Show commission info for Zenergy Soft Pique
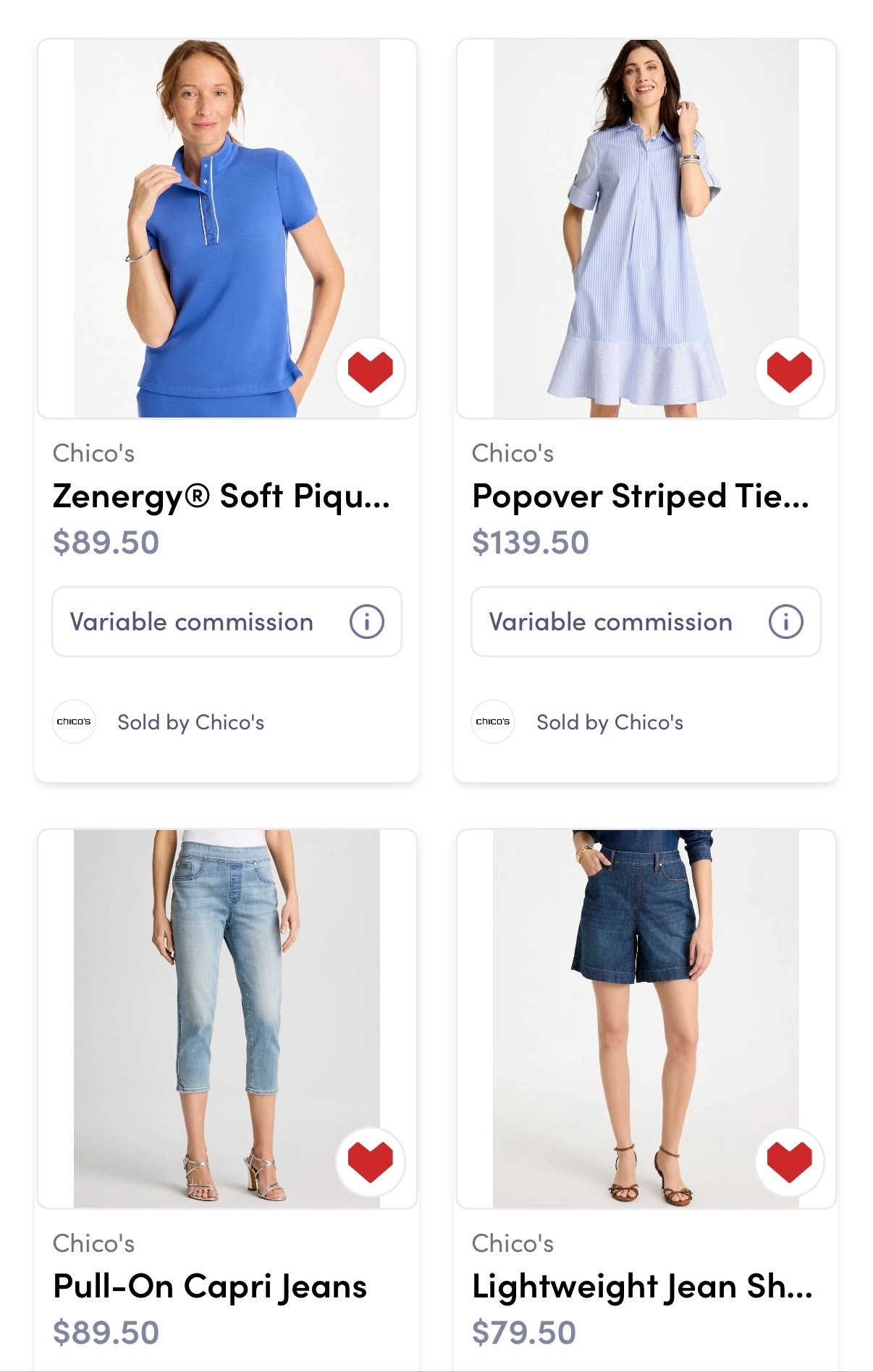 (366, 622)
